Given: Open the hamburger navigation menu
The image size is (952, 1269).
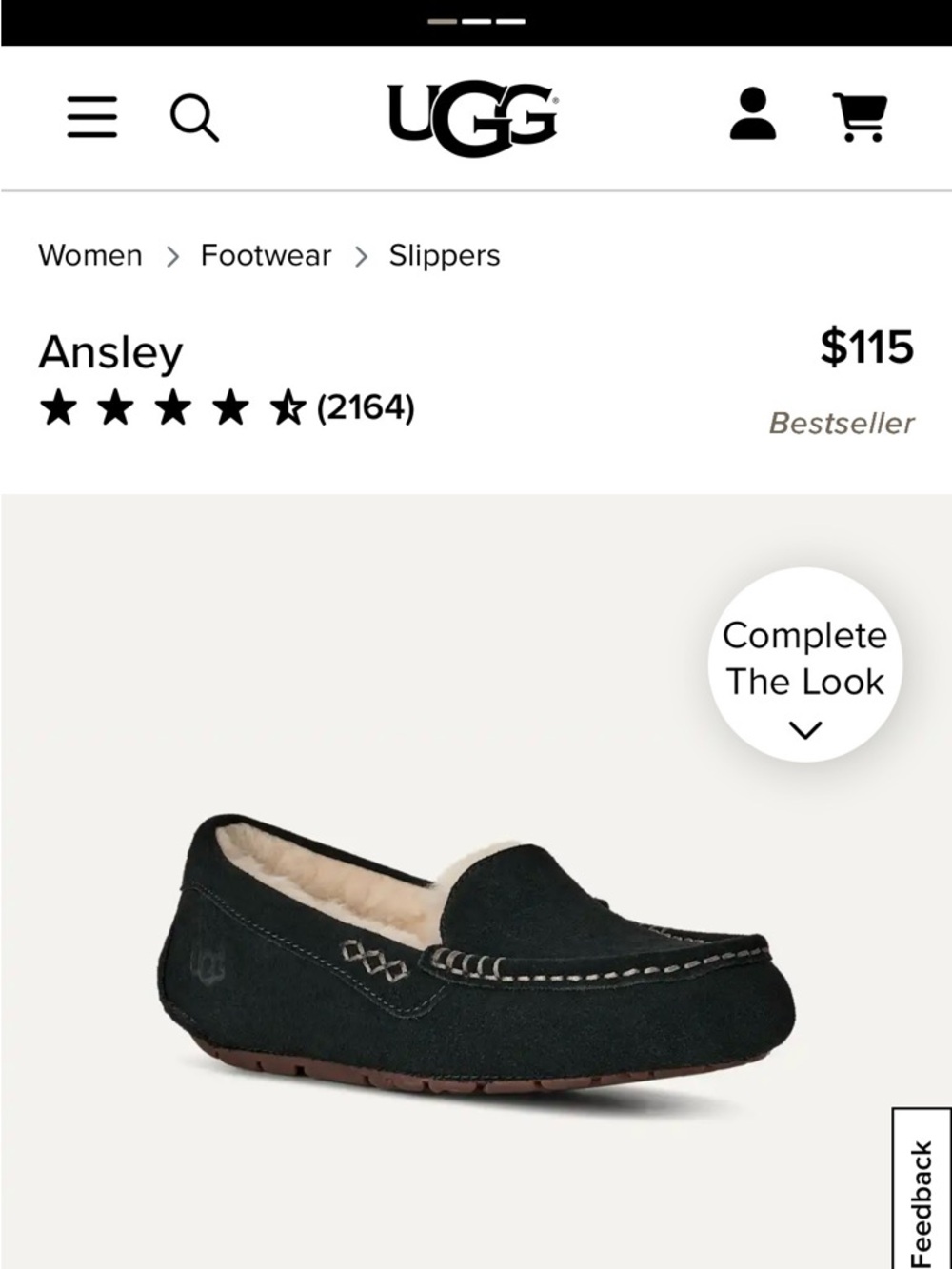Looking at the screenshot, I should pos(91,119).
